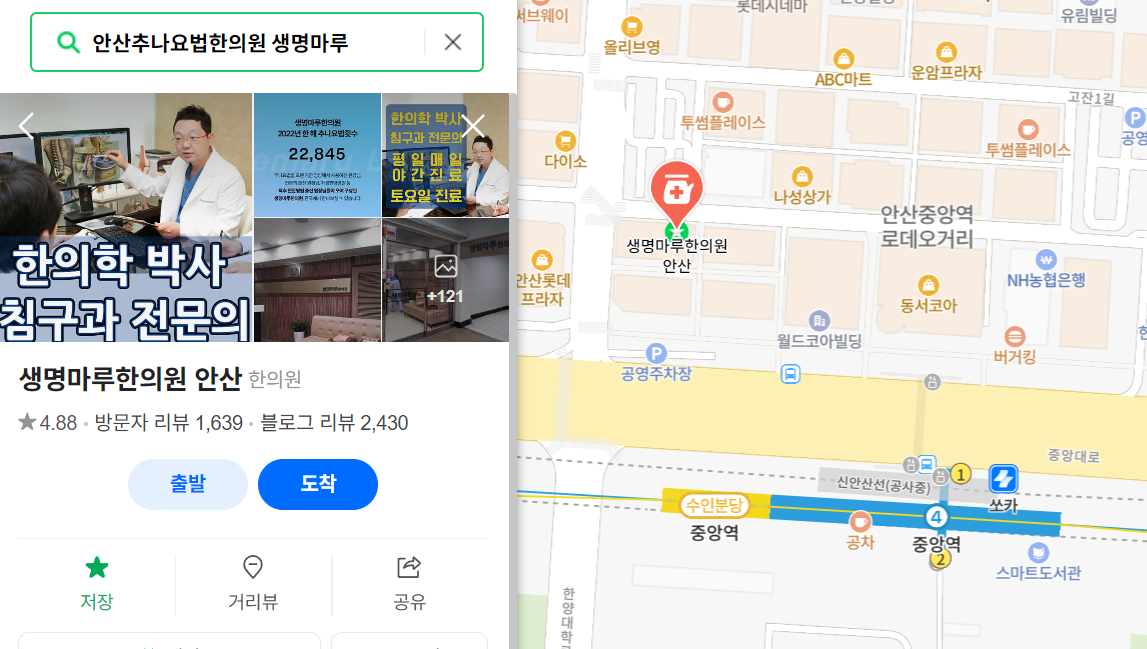The height and width of the screenshot is (649, 1147).
Task: Tap the 중앙역 line 4 station marker
Action: tap(936, 518)
